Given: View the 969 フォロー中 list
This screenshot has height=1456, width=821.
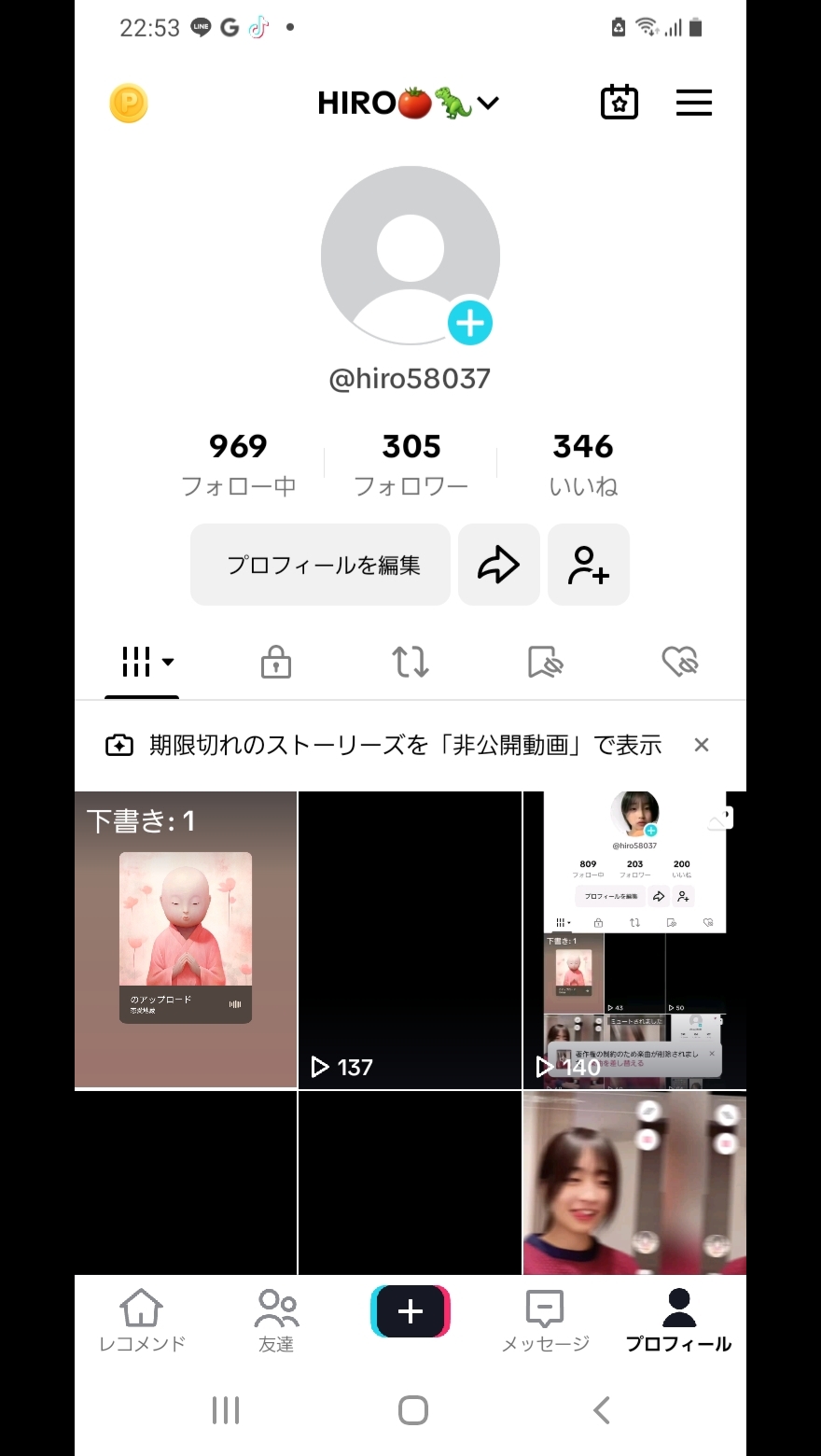Looking at the screenshot, I should pos(238,464).
